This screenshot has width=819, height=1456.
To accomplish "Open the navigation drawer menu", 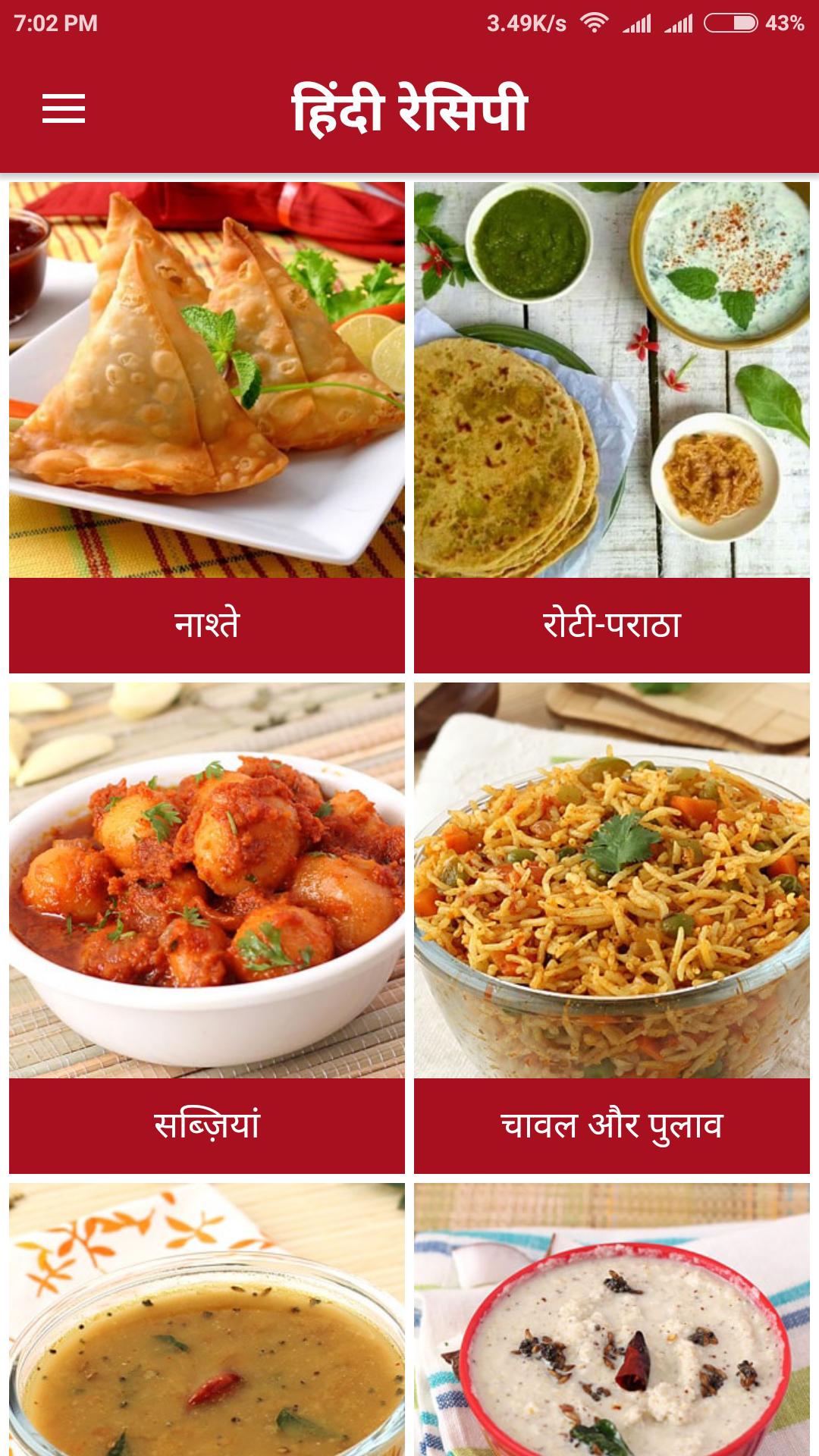I will (x=64, y=110).
